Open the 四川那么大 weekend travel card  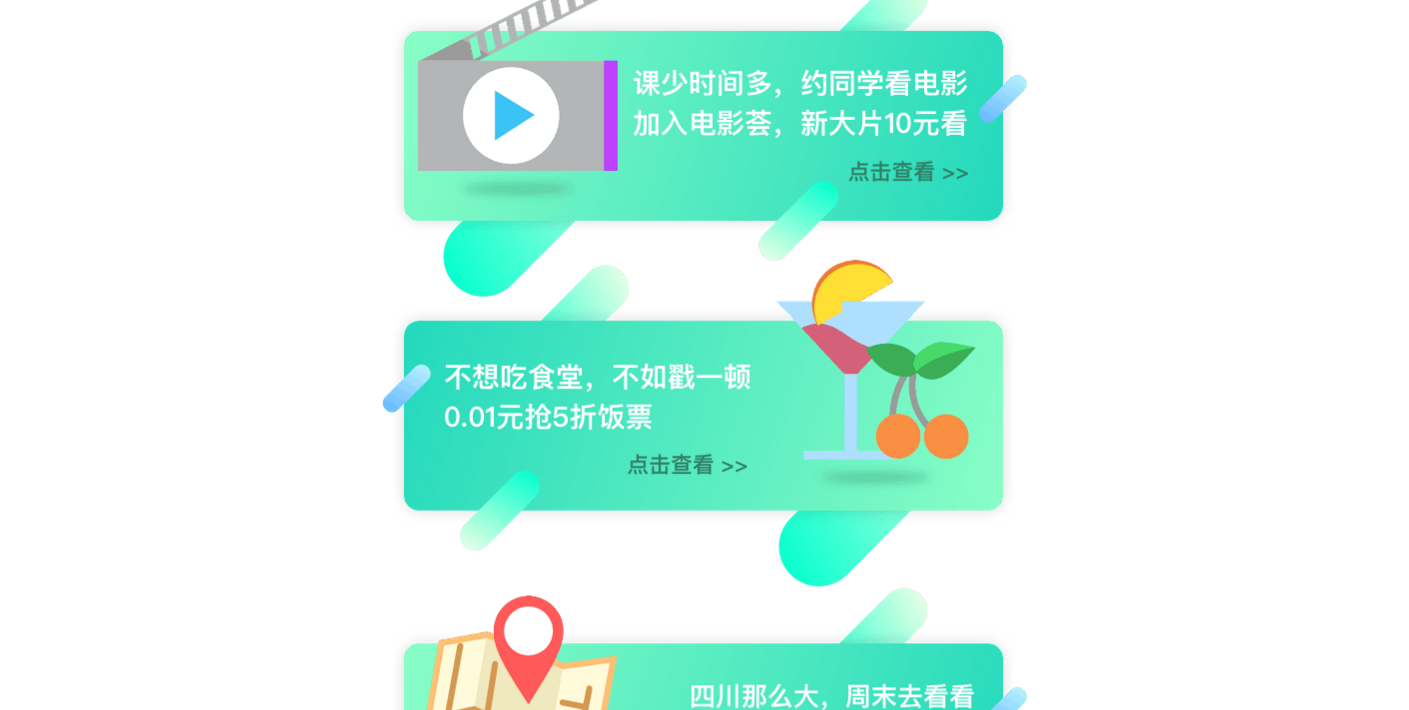(x=830, y=694)
